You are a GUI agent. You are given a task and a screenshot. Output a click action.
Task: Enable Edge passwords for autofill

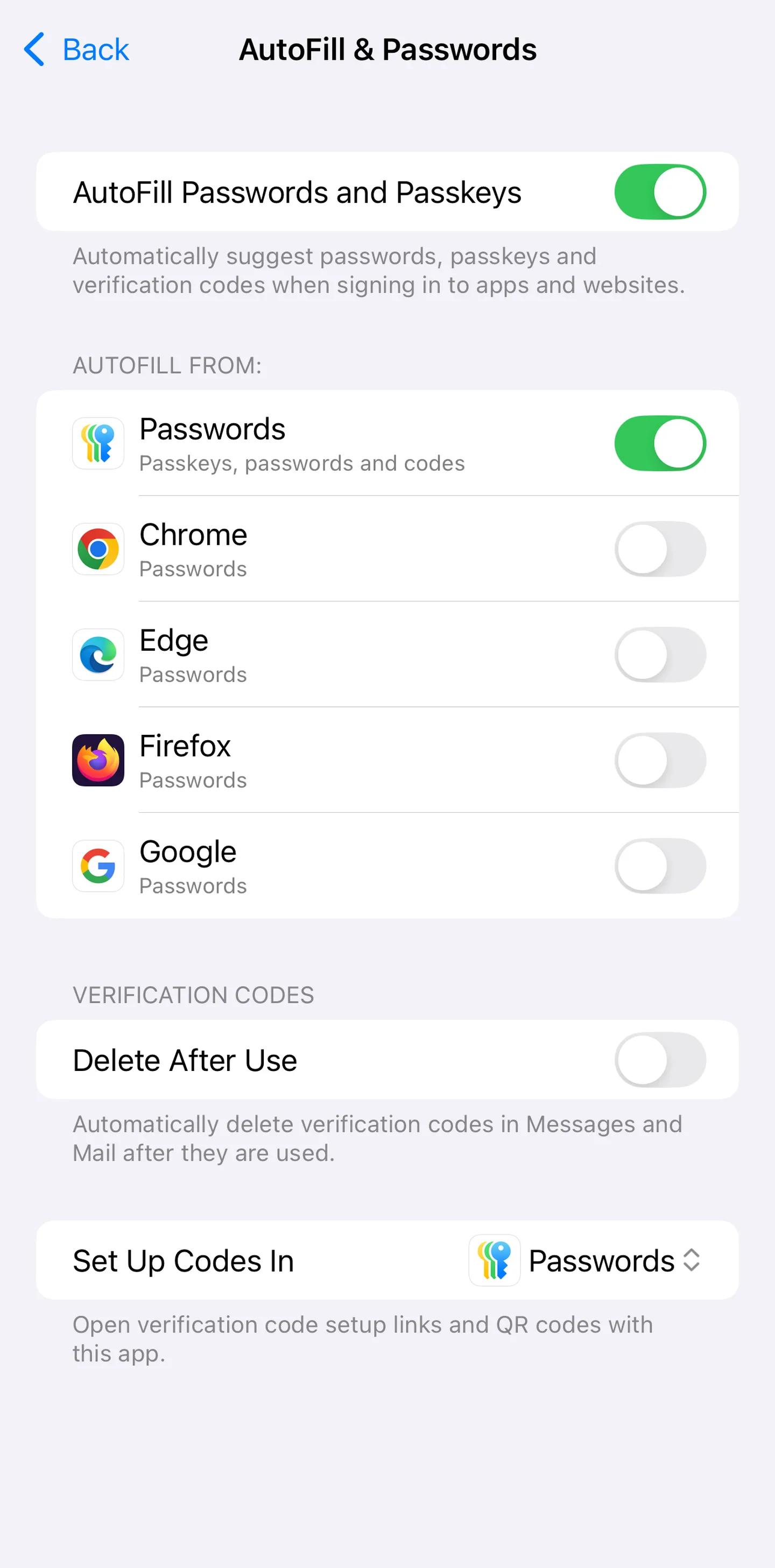click(x=659, y=654)
